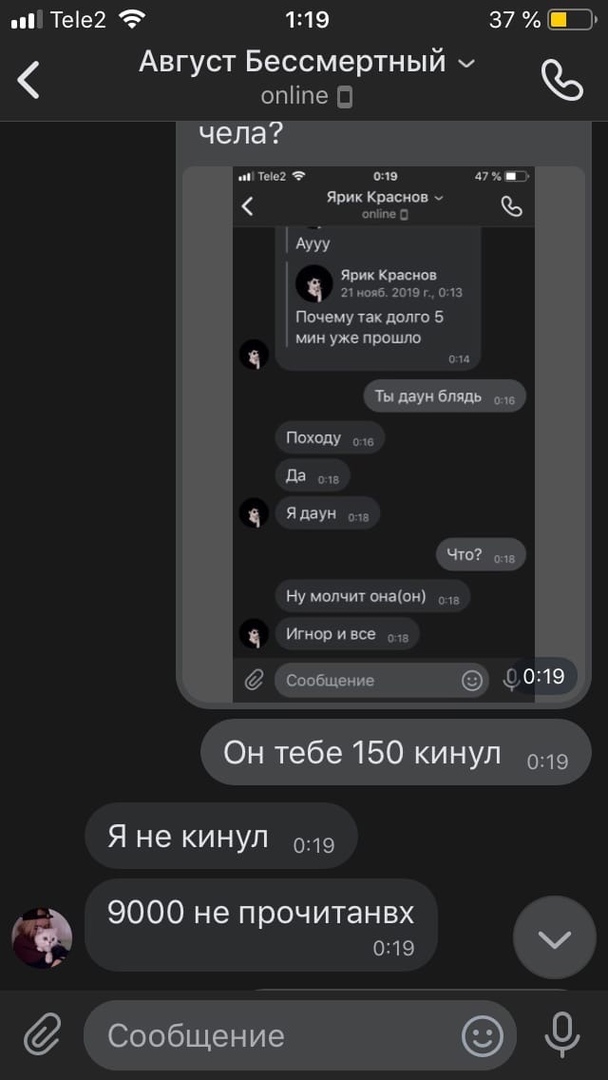Screen dimensions: 608x1080
Task: Attach a file with paperclip
Action: 43,1035
